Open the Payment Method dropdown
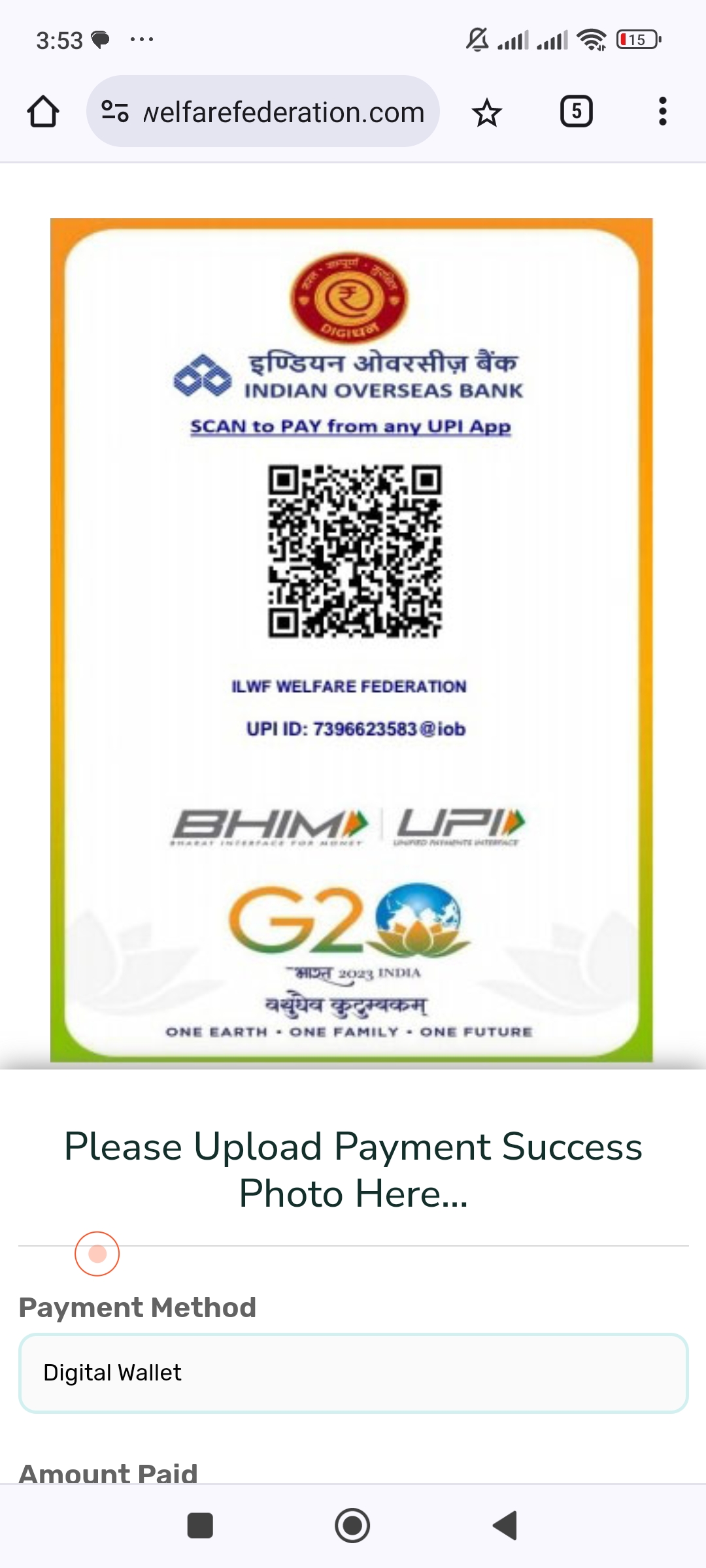 (353, 1373)
